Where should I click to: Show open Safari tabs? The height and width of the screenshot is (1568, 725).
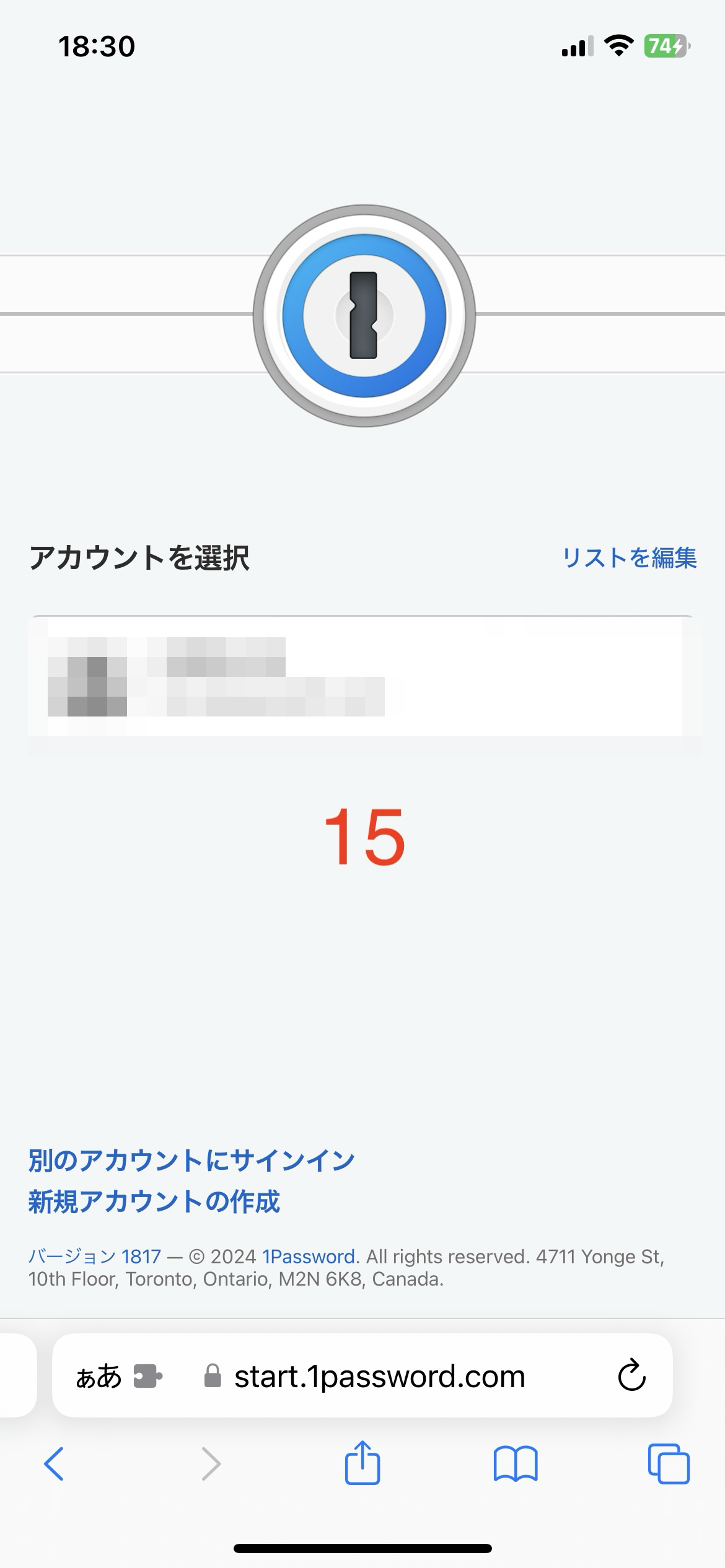669,1464
